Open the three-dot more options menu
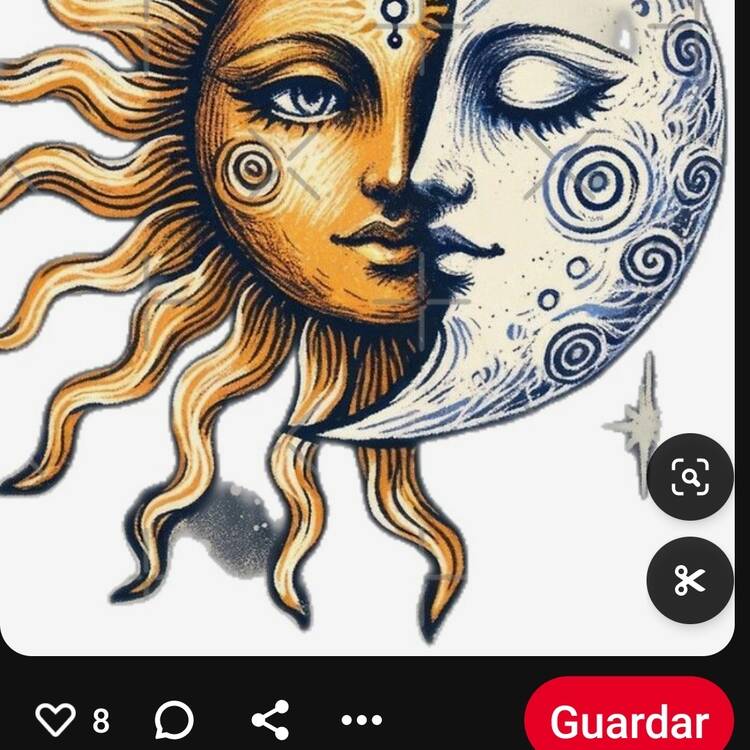750x750 pixels. 362,720
